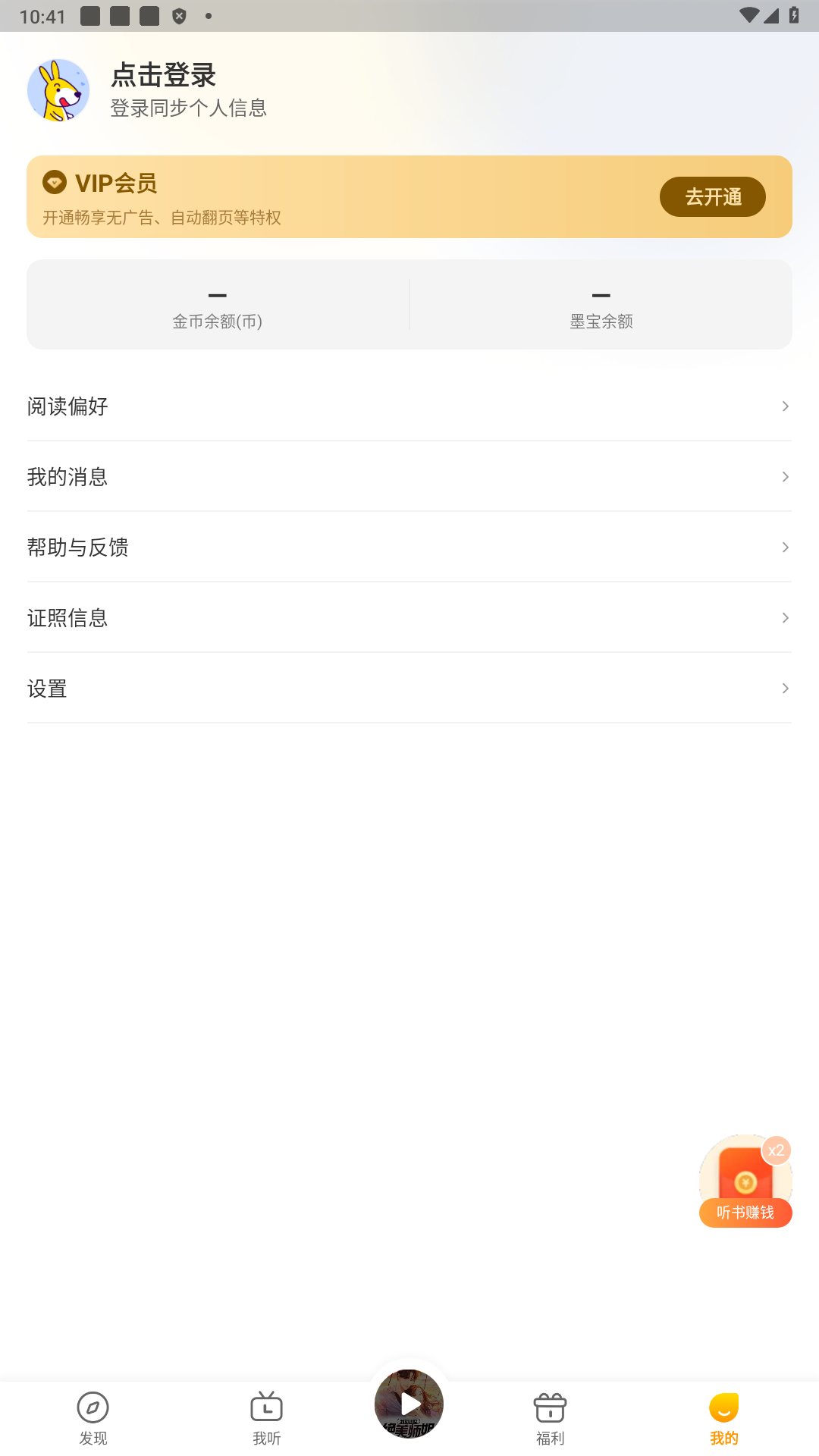Screen dimensions: 819x1456
Task: Open 证照信息 license info
Action: tap(409, 618)
